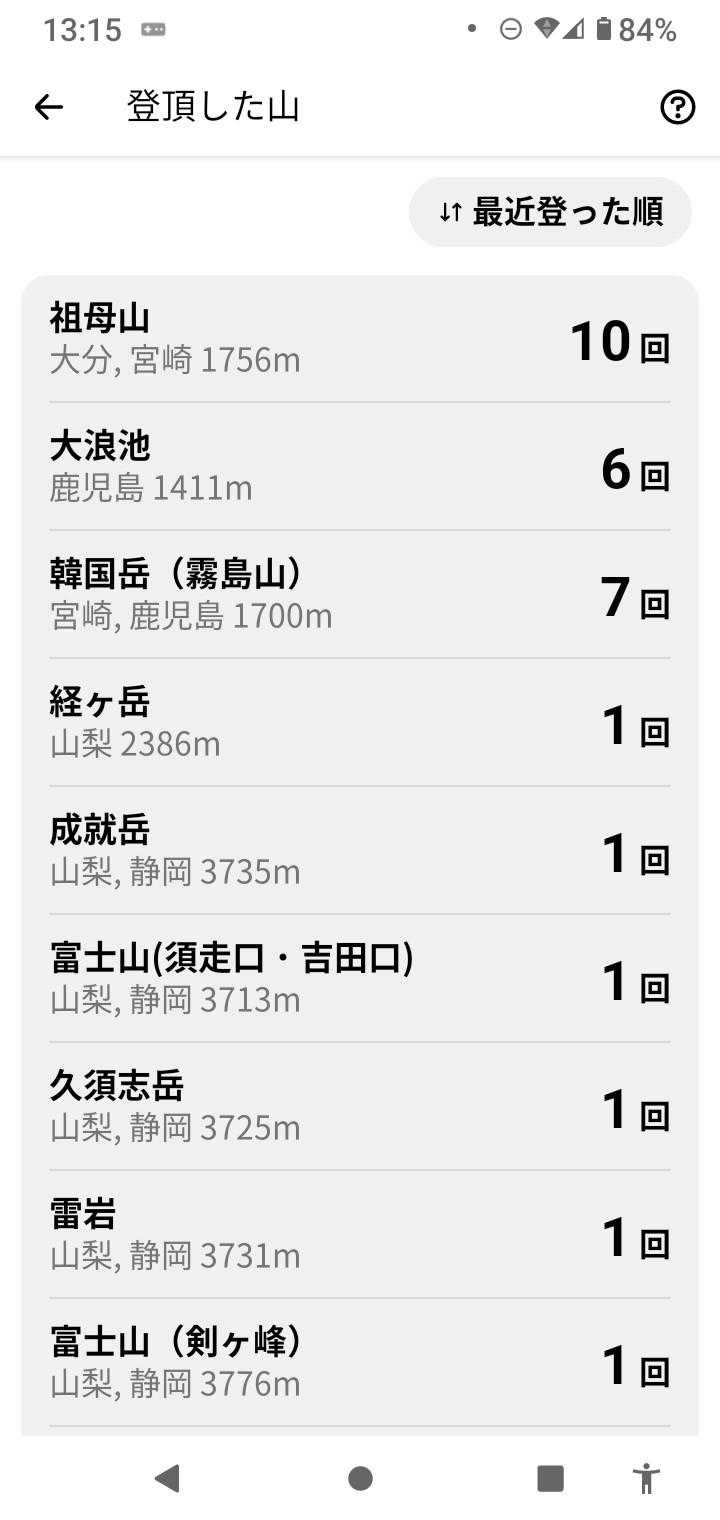Image resolution: width=720 pixels, height=1520 pixels.
Task: Open the 祖母山 mountain entry
Action: coord(360,340)
